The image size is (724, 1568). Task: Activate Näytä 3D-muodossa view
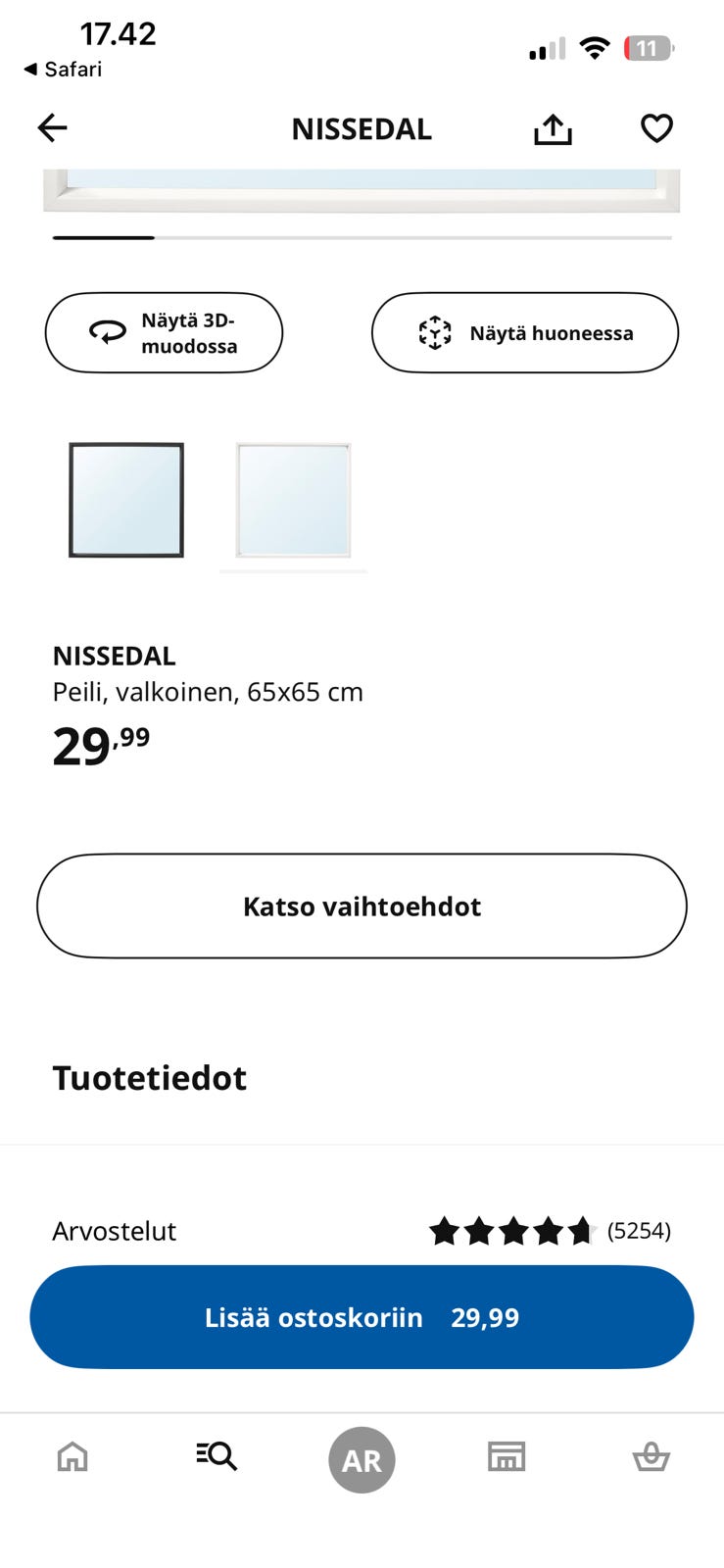click(164, 333)
